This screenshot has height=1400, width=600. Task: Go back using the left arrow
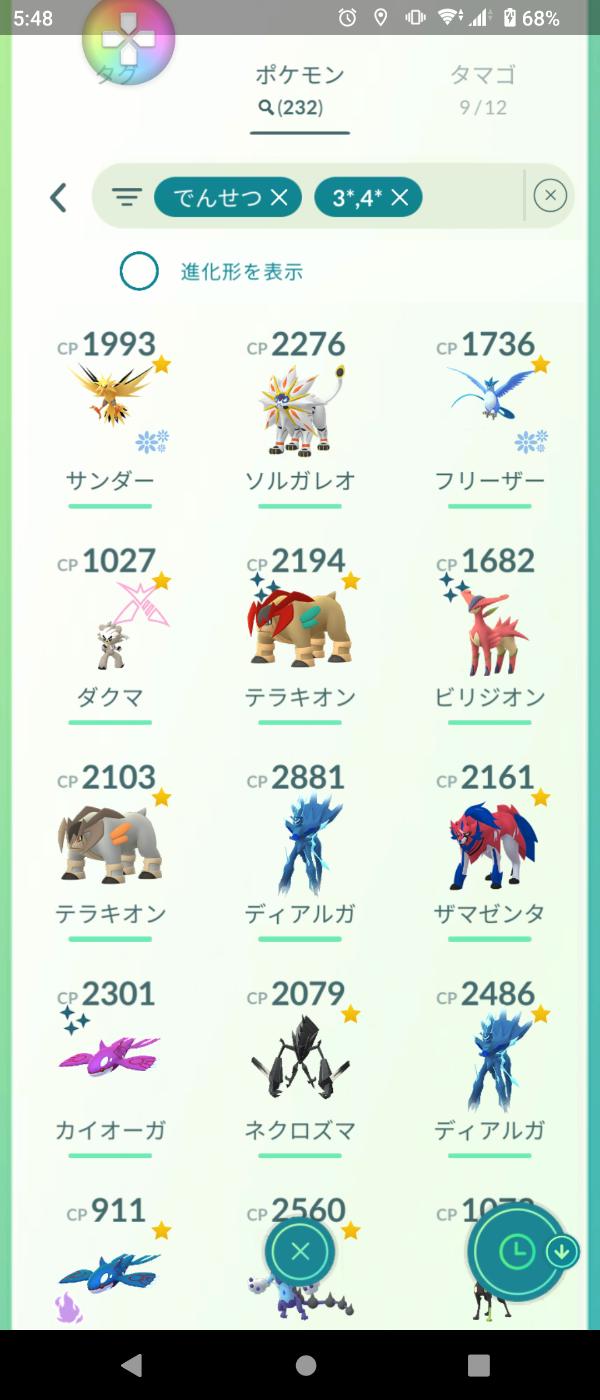point(58,197)
